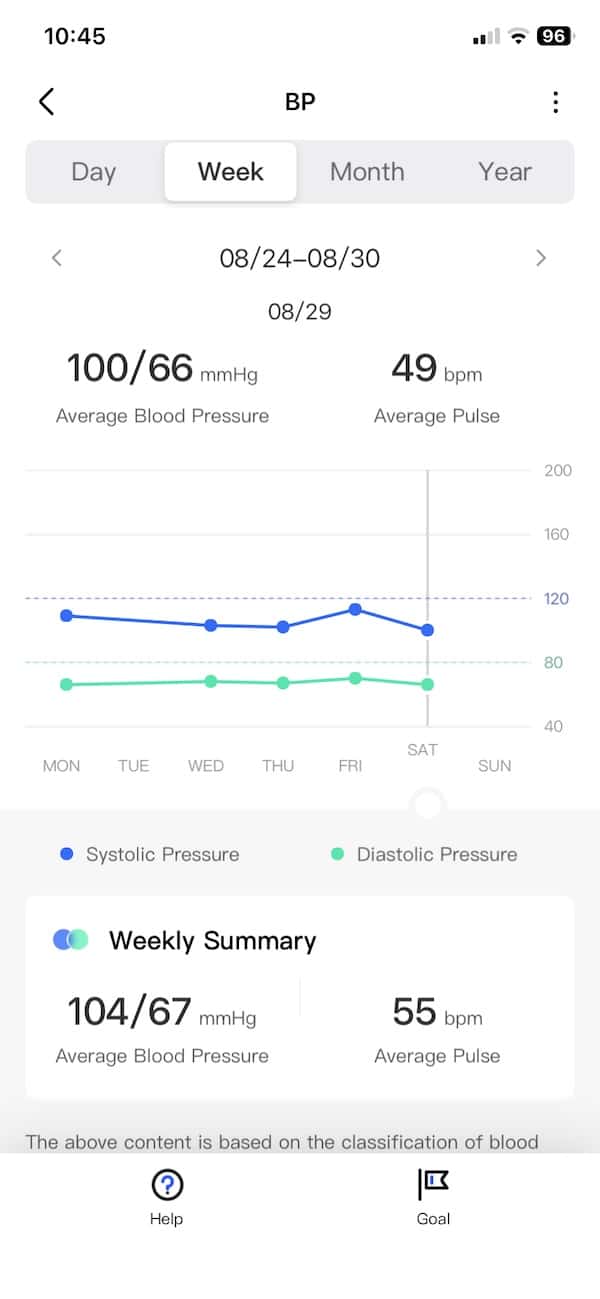Image resolution: width=600 pixels, height=1299 pixels.
Task: Show the Year view
Action: [505, 172]
